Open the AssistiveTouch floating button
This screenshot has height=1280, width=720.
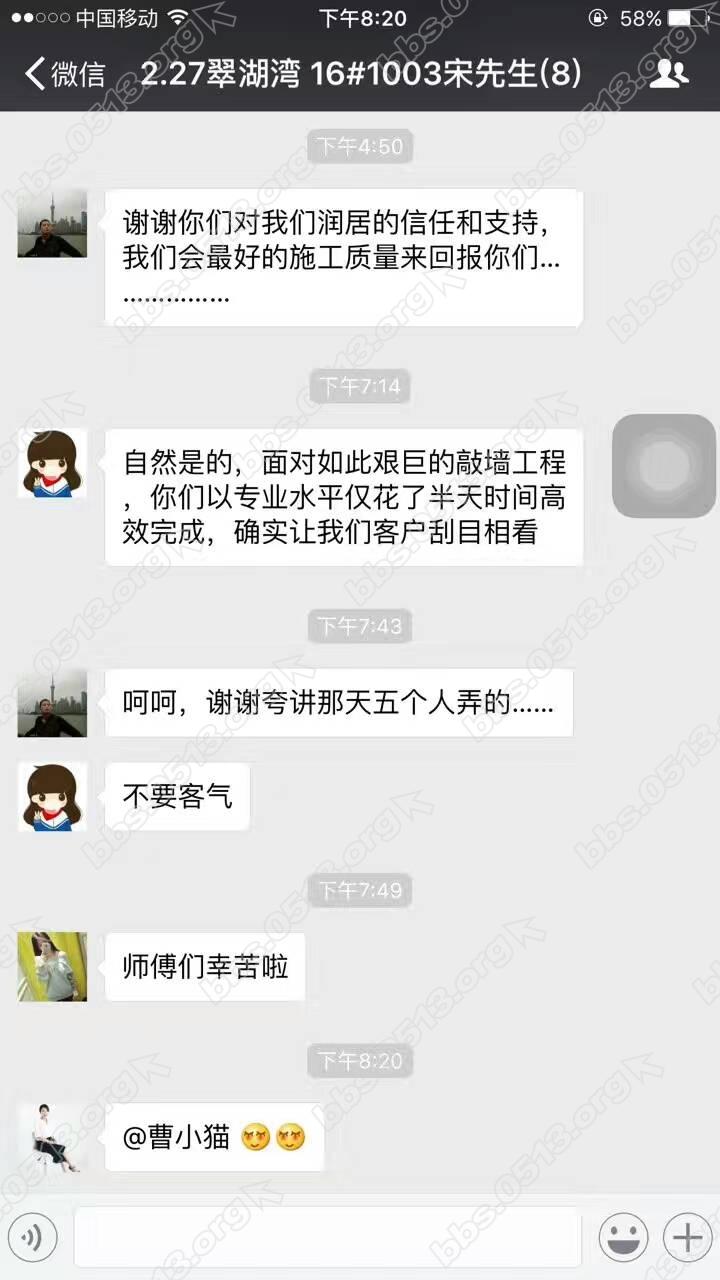(664, 466)
